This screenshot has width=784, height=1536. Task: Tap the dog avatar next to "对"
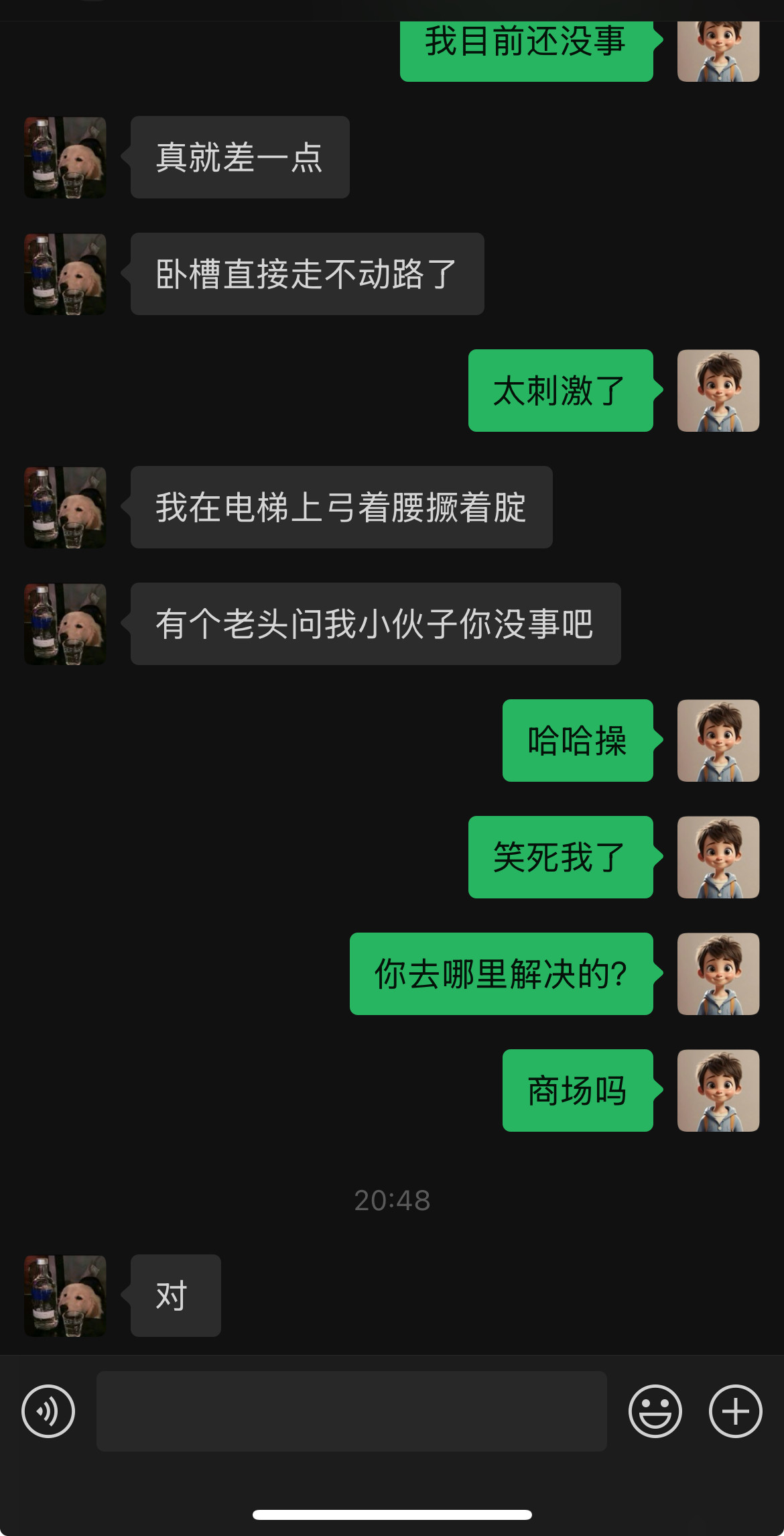pos(64,1295)
